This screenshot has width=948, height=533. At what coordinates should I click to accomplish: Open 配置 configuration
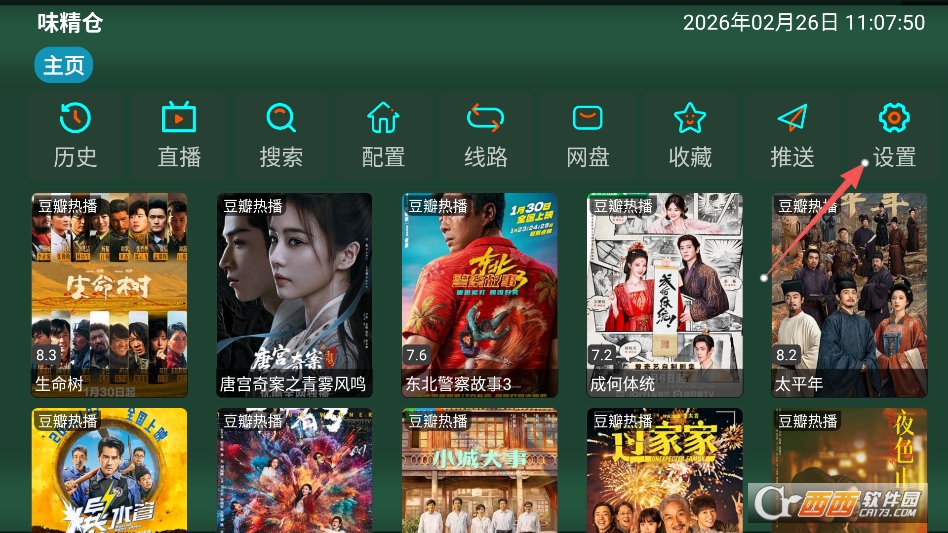coord(383,136)
